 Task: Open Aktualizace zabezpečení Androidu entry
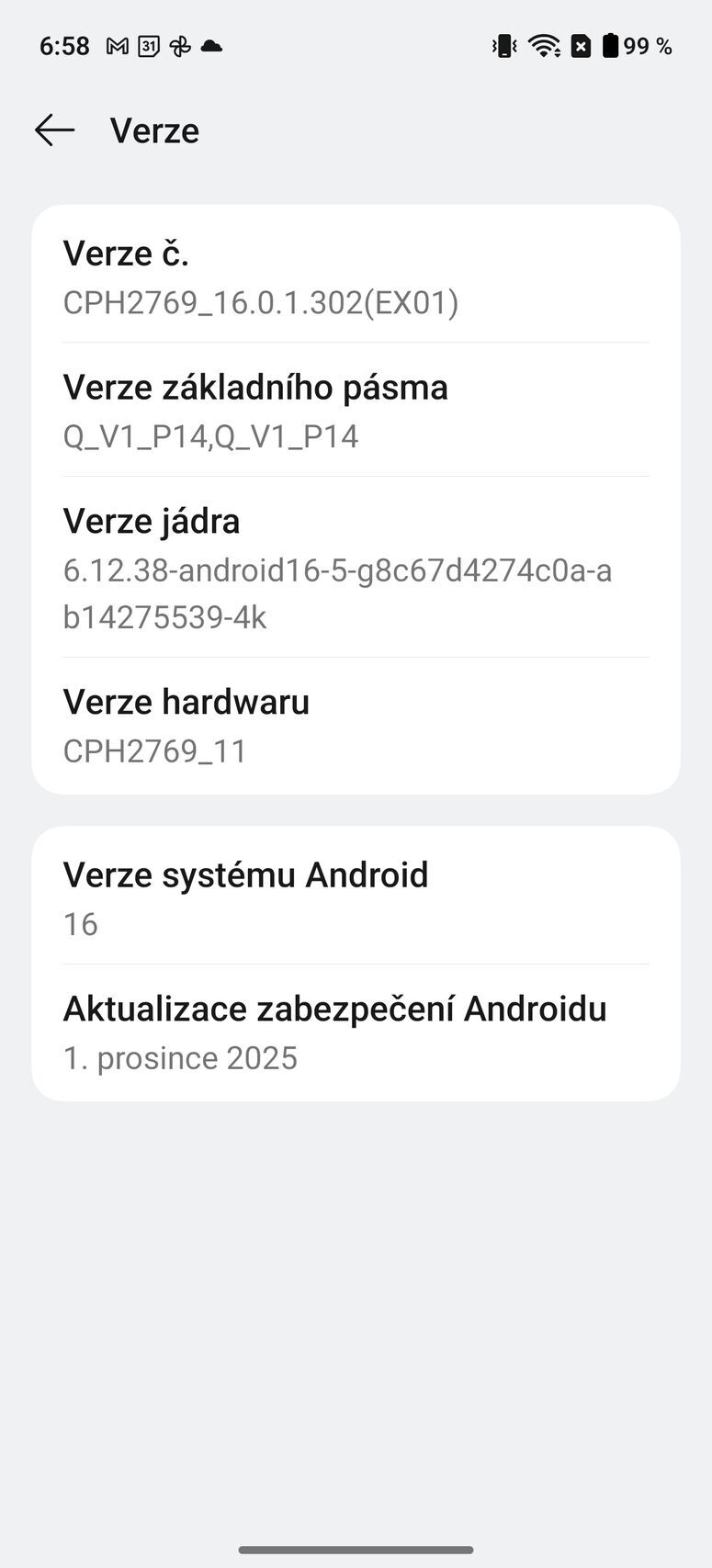[x=334, y=1009]
